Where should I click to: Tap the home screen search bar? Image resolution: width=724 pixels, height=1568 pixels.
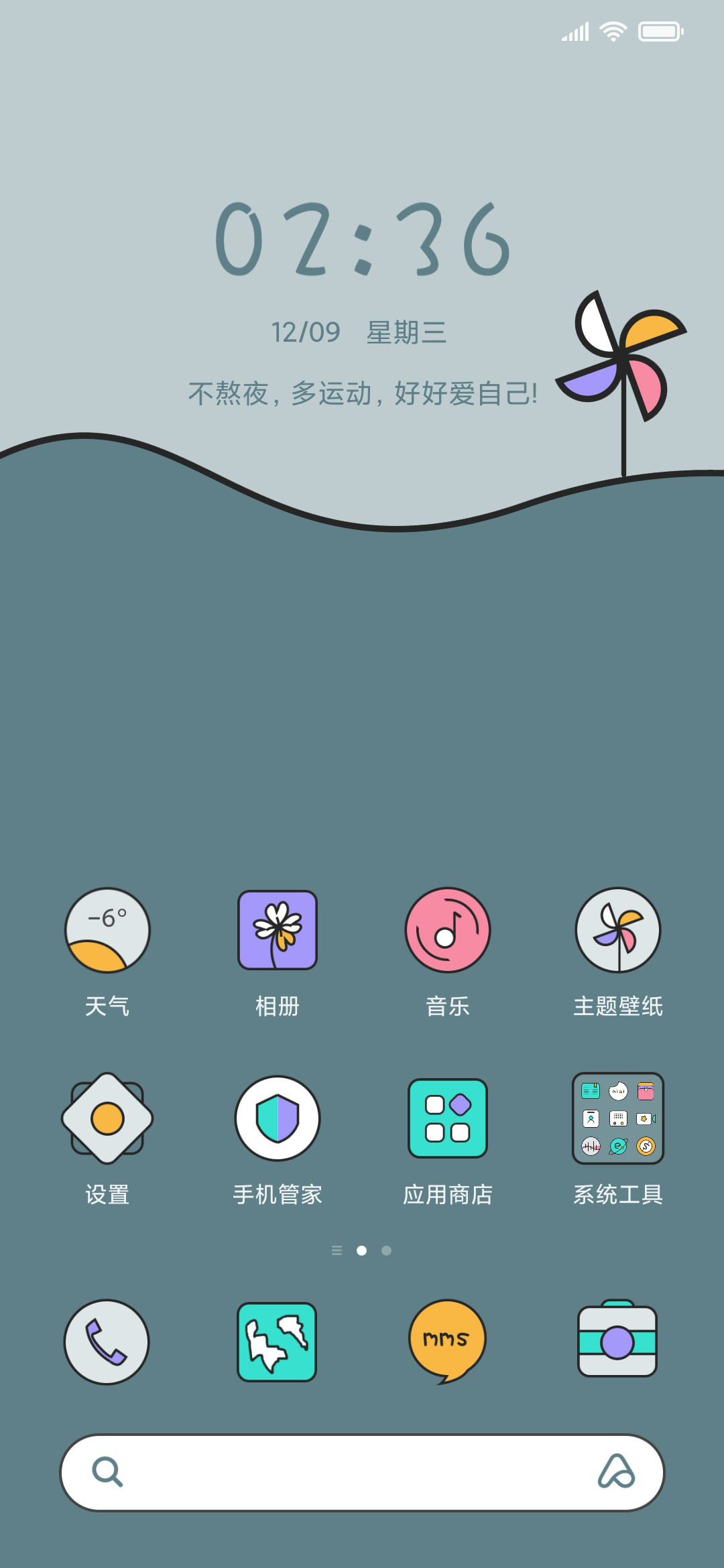click(362, 1473)
